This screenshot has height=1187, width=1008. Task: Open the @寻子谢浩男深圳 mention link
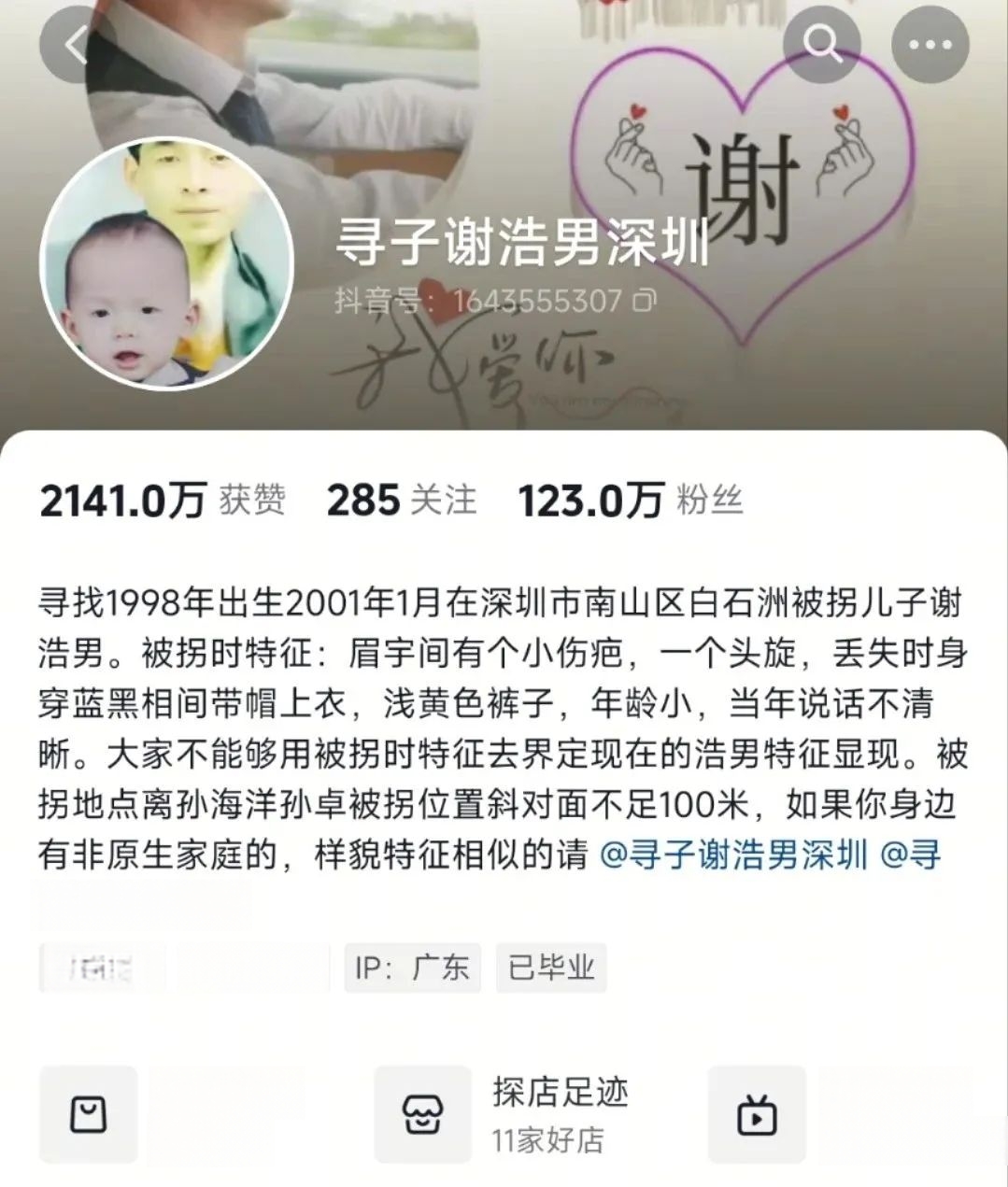(733, 855)
